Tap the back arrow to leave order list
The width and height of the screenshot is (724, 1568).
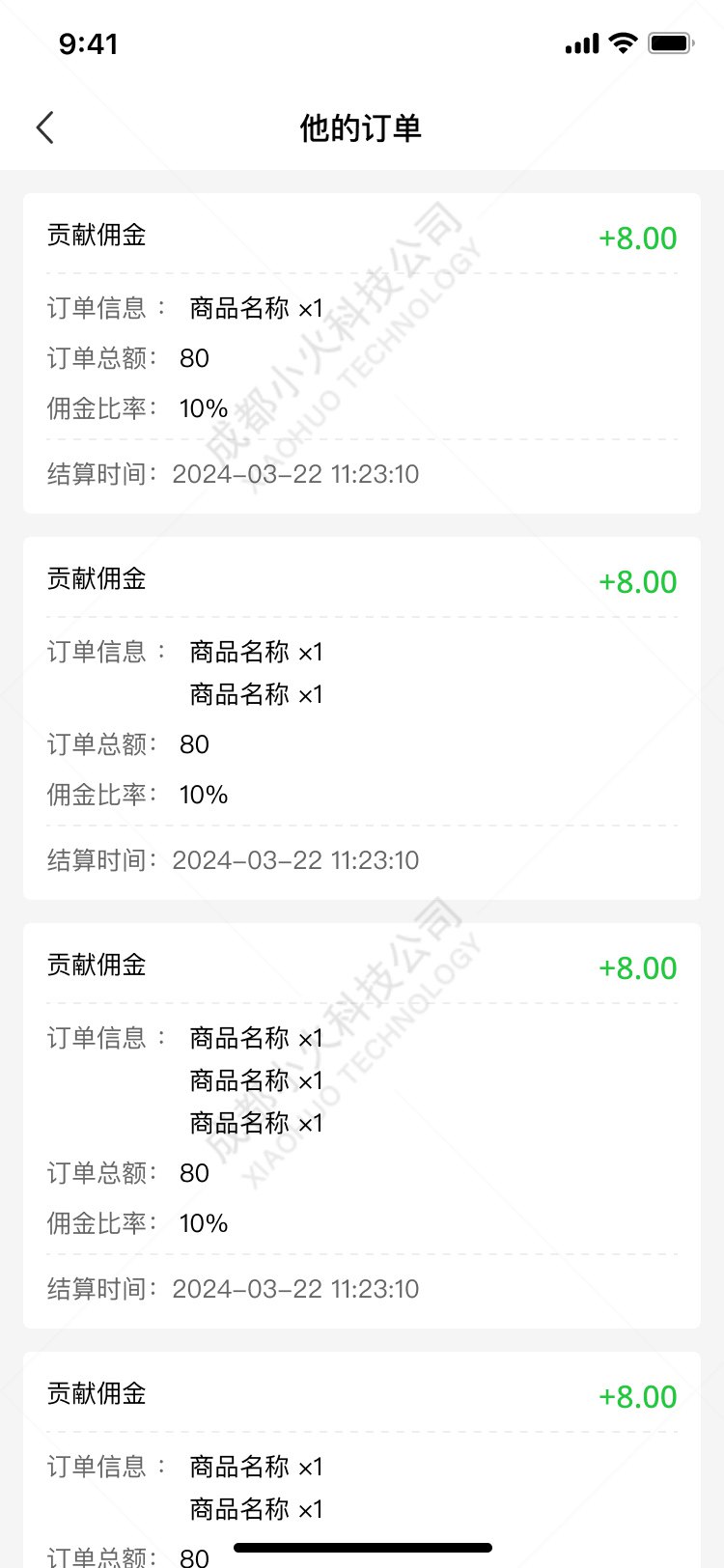click(44, 126)
